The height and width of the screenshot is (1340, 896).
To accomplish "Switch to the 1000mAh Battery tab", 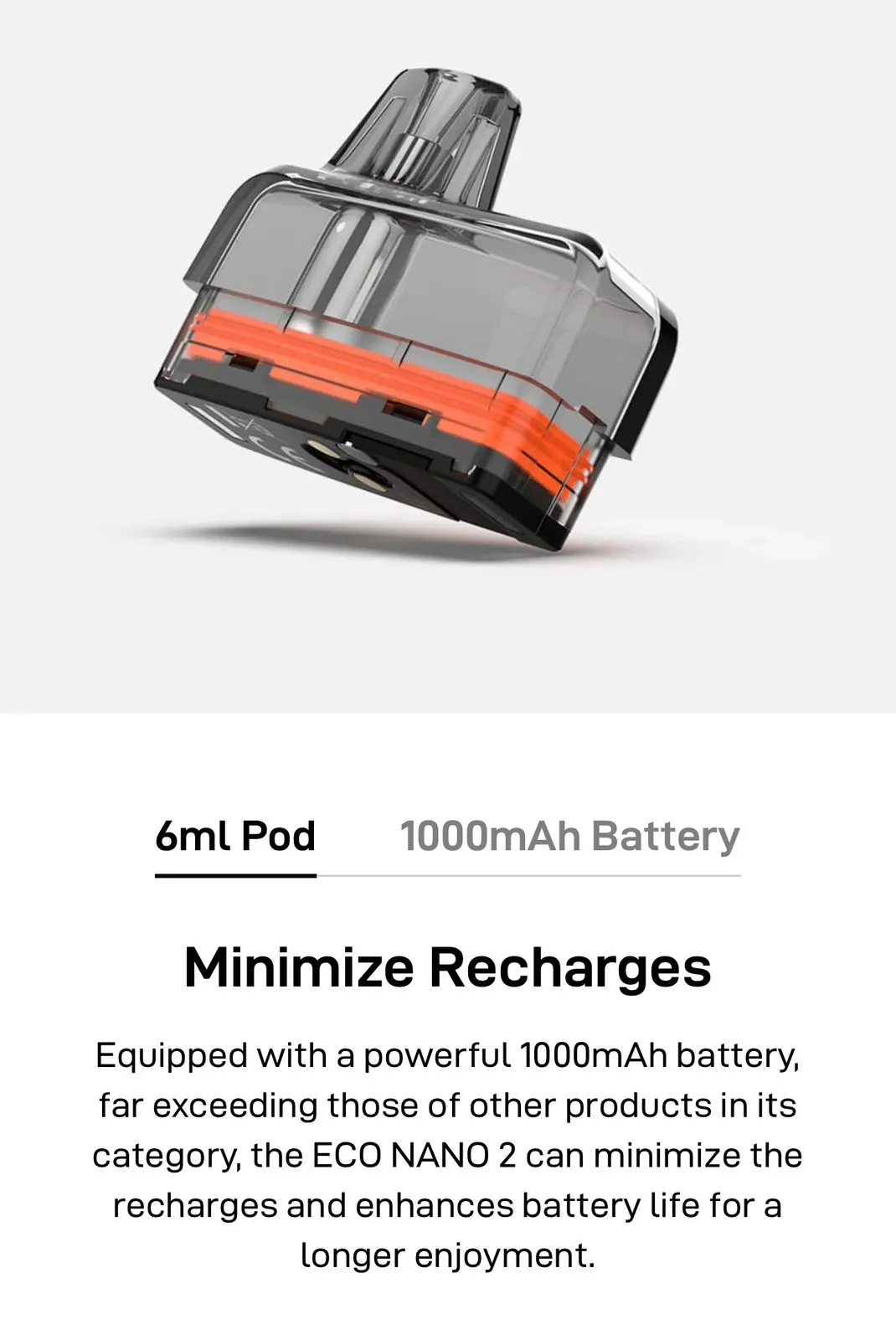I will coord(569,836).
